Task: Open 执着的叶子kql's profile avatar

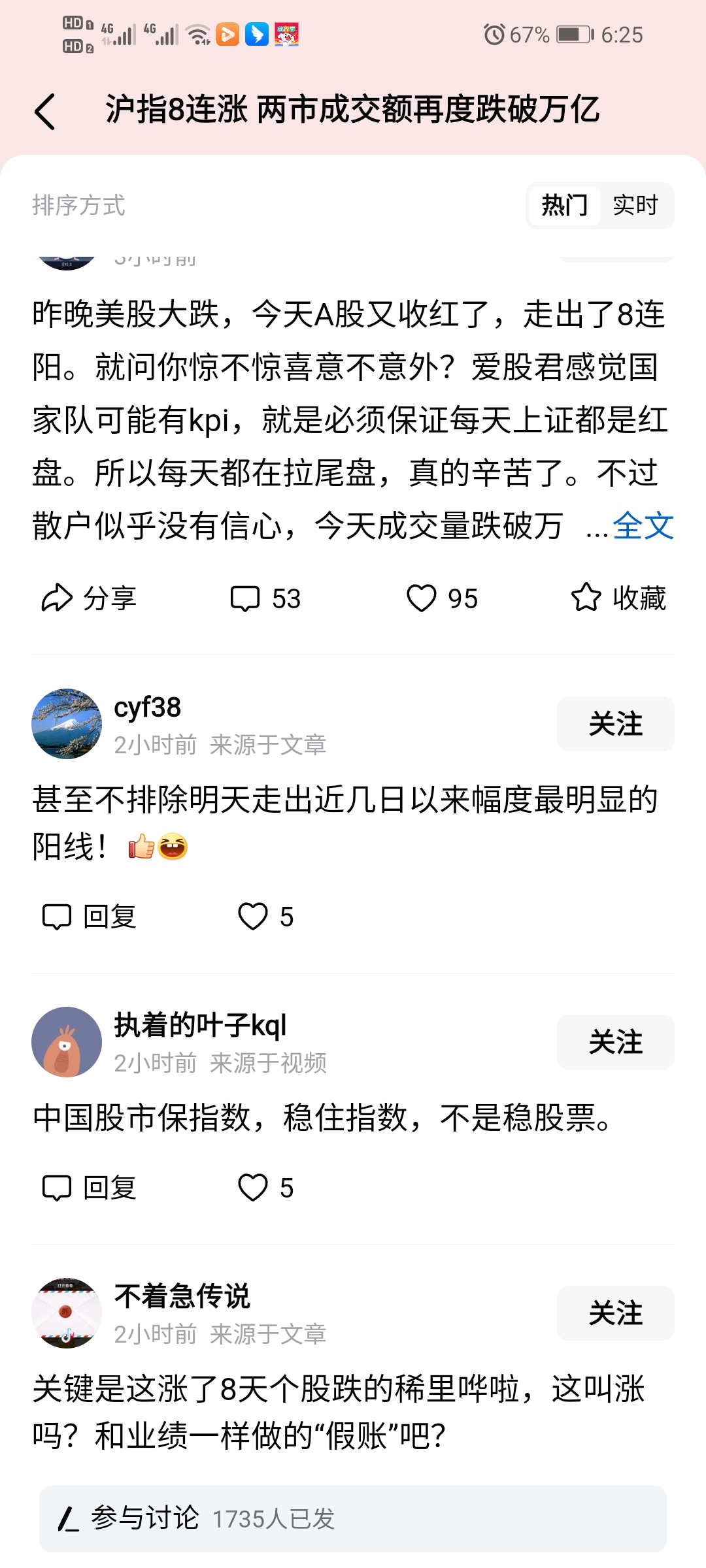Action: click(x=67, y=1041)
